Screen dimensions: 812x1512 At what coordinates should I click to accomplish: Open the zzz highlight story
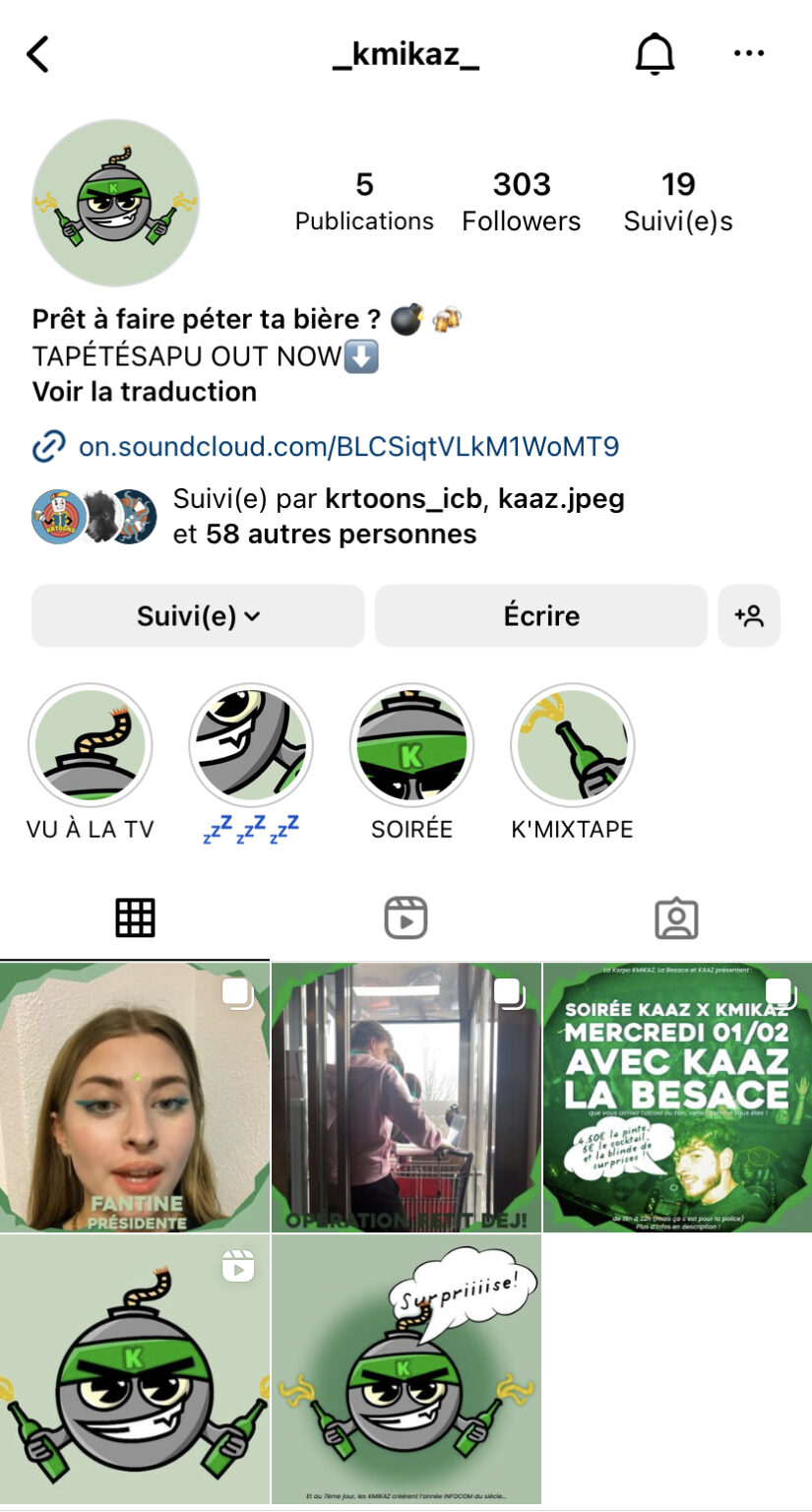(x=251, y=746)
